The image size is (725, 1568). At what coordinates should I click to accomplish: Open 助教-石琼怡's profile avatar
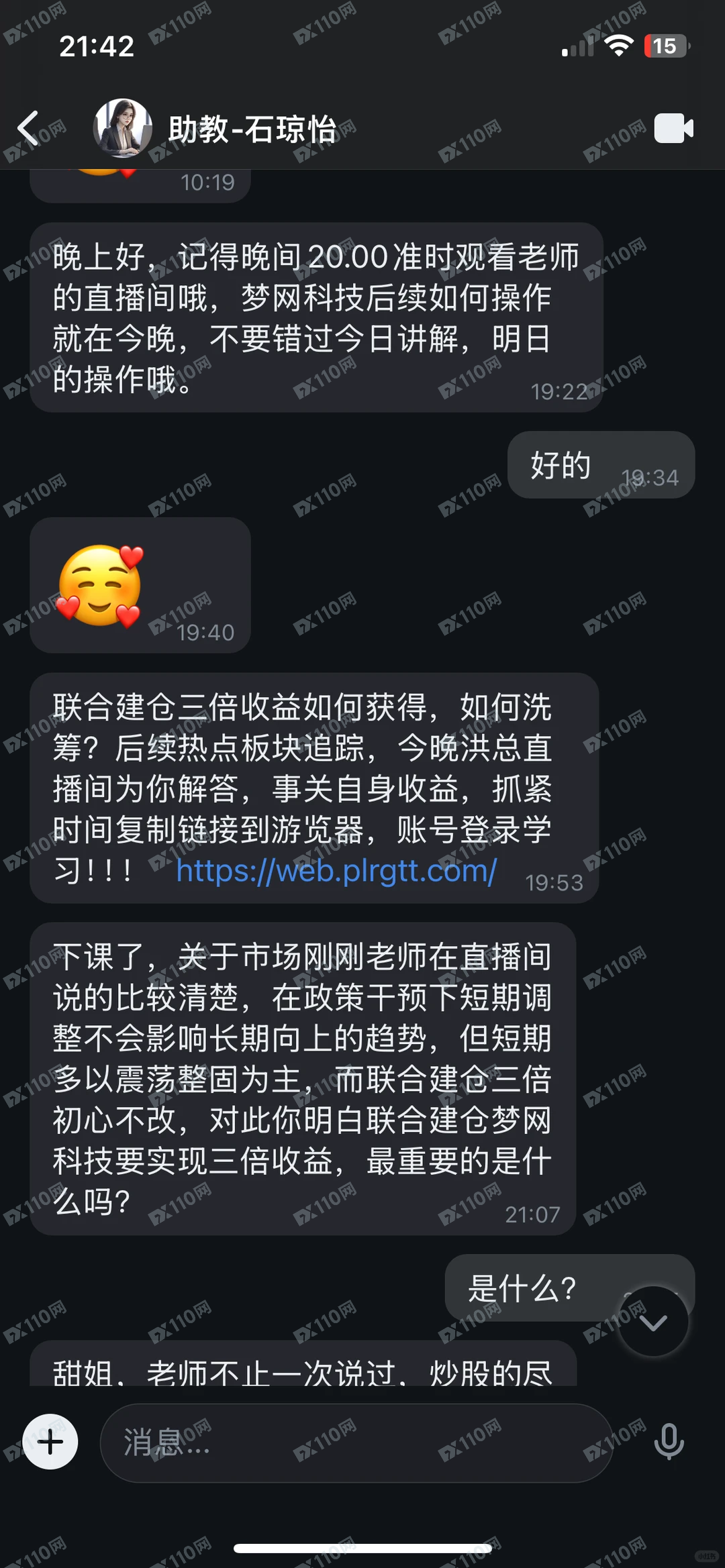[122, 128]
